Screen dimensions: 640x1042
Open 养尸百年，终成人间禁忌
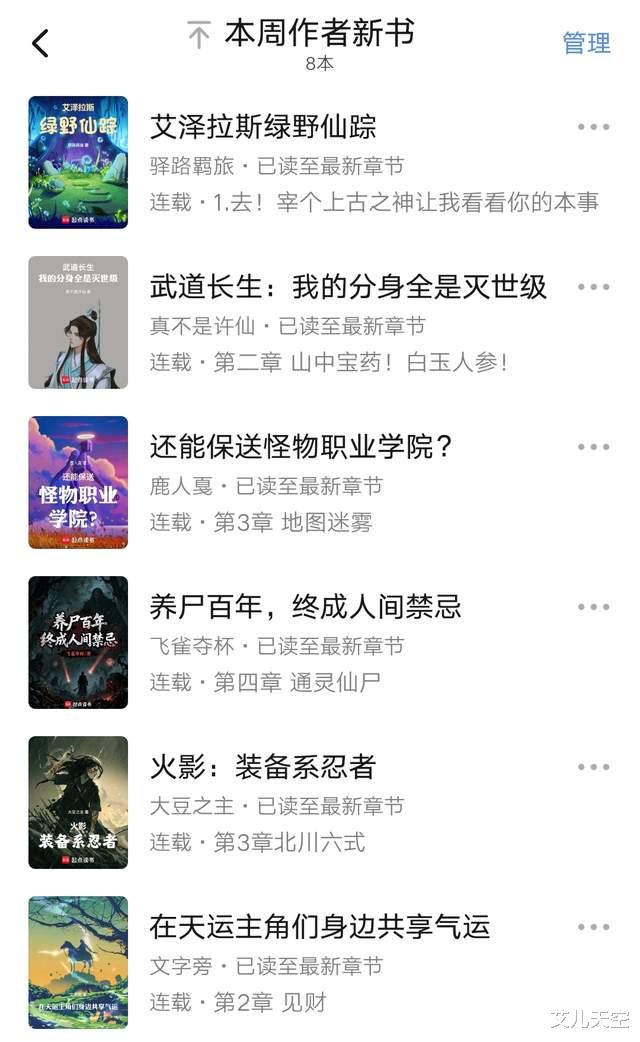tap(305, 607)
